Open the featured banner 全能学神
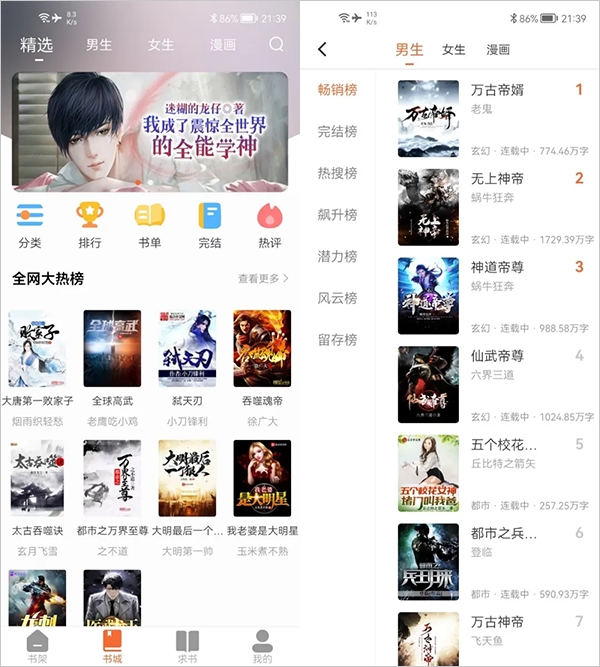600x667 pixels. (150, 130)
